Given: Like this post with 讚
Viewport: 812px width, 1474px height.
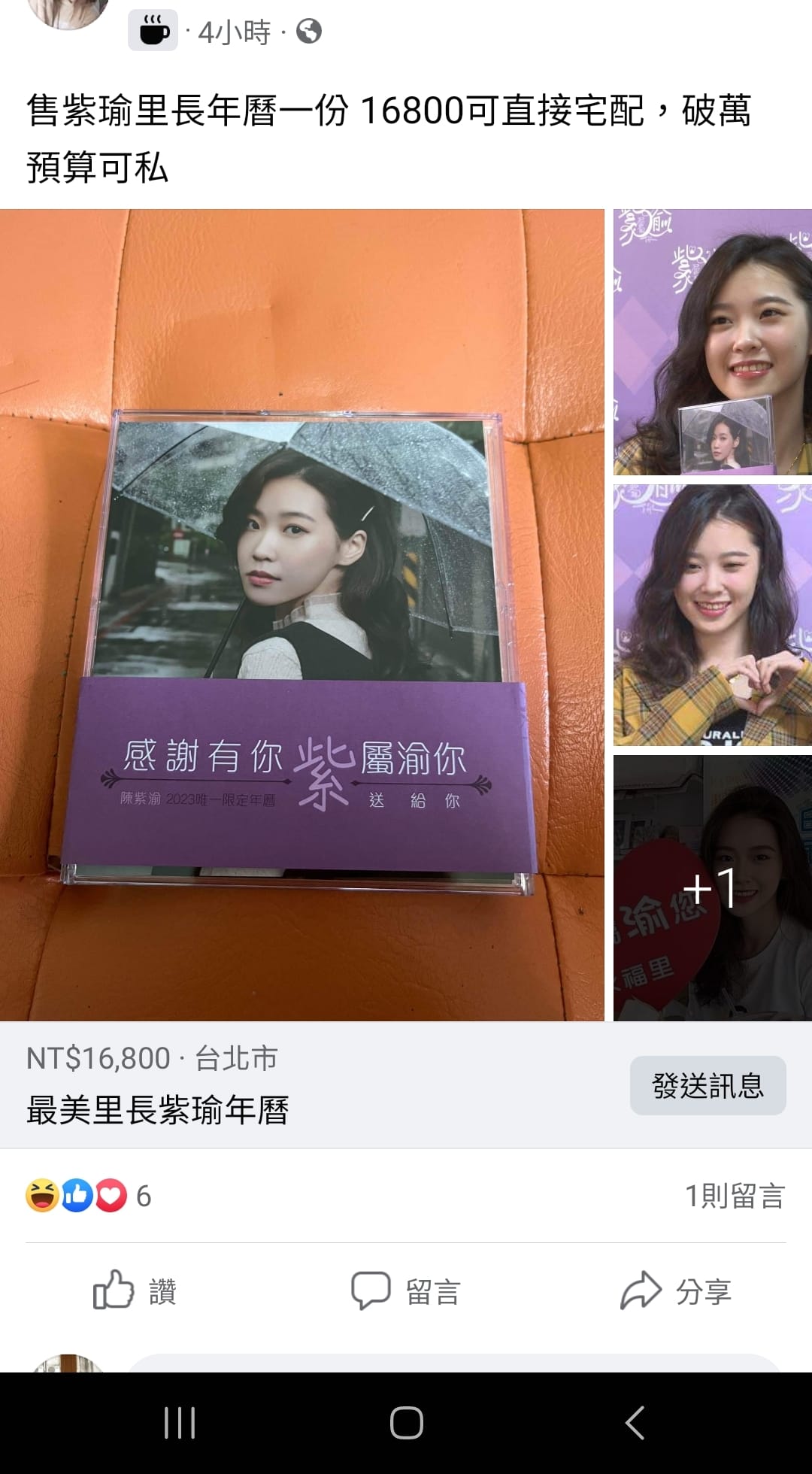Looking at the screenshot, I should point(135,1291).
